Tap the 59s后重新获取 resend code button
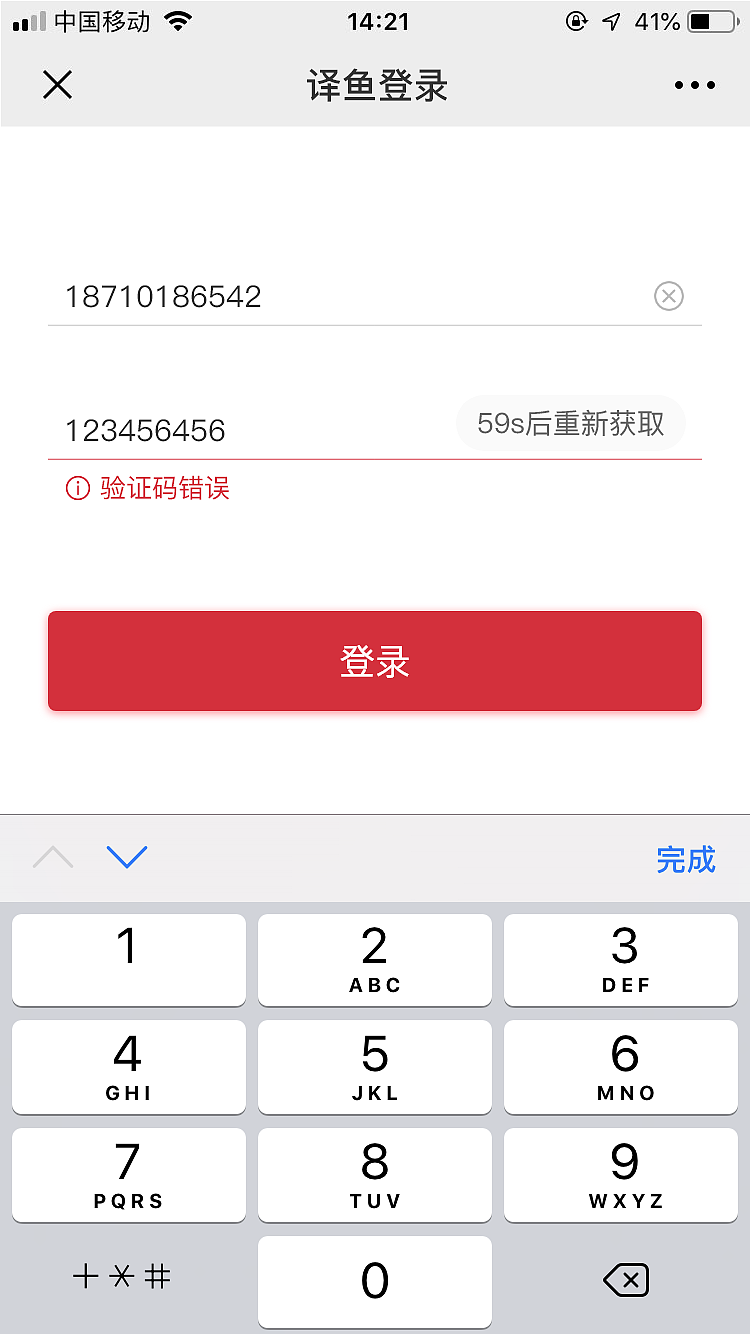Screen dimensions: 750x1334 pos(571,423)
